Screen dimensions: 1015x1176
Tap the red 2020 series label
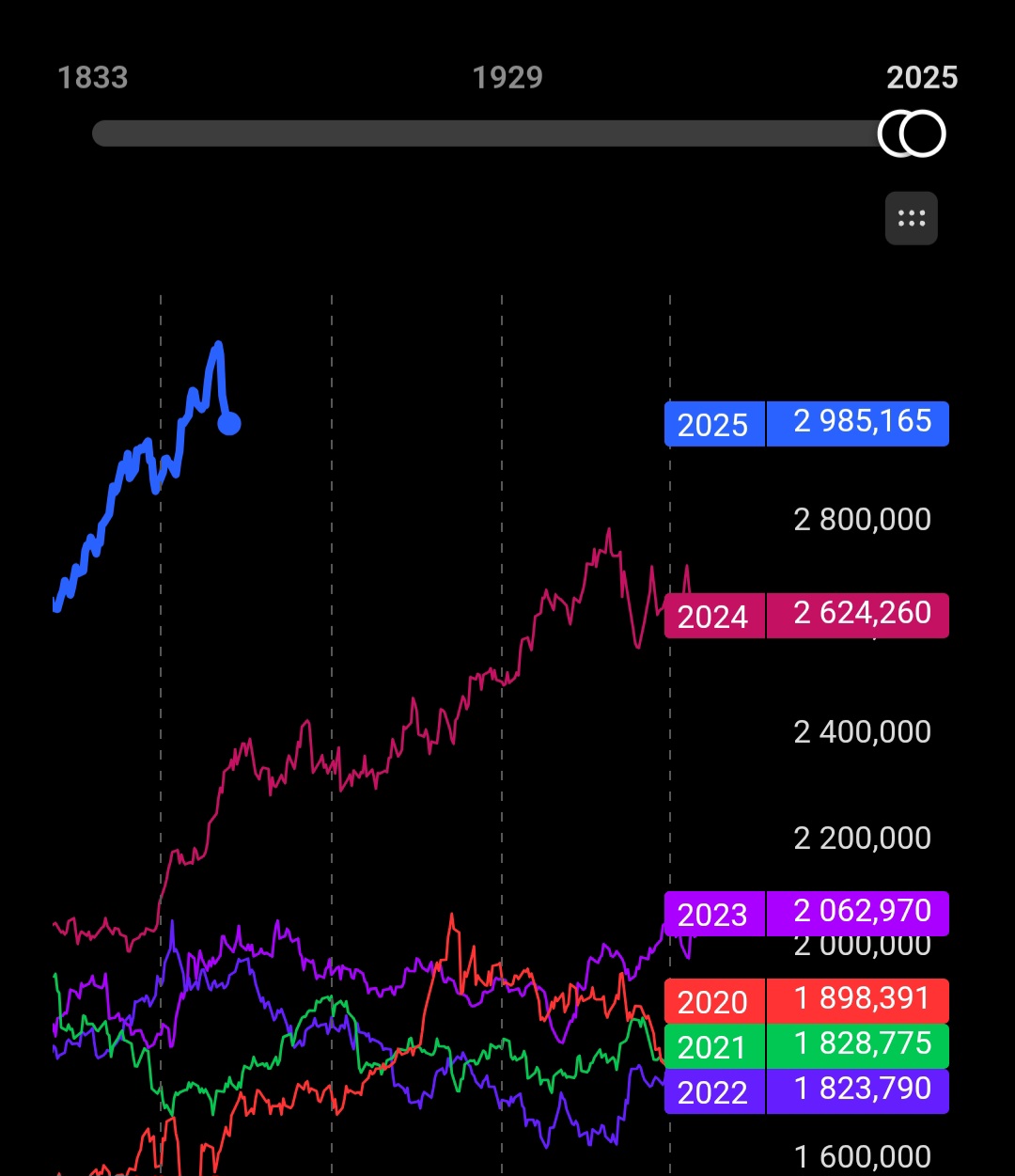click(x=713, y=1001)
